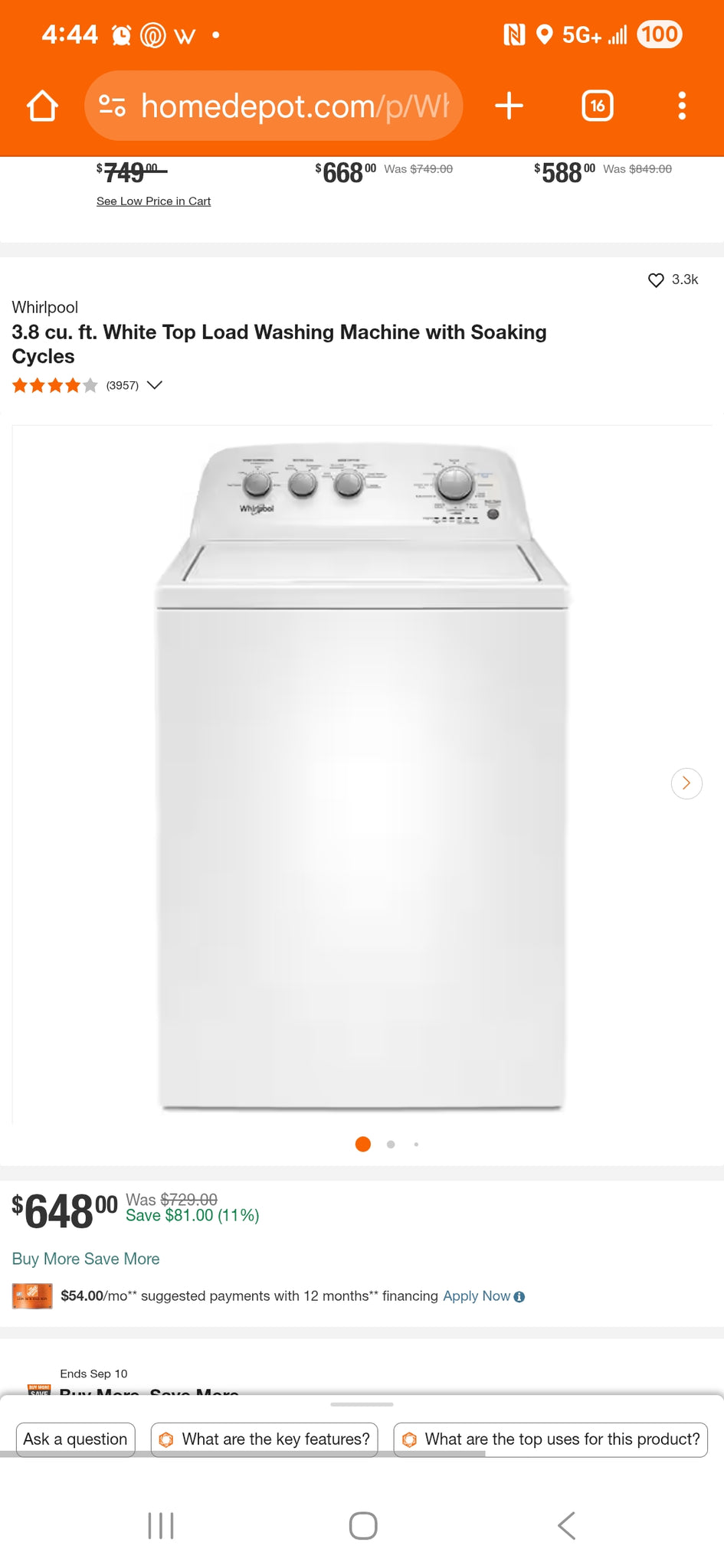Open the washing machine product image
This screenshot has width=724, height=1568.
click(x=362, y=775)
